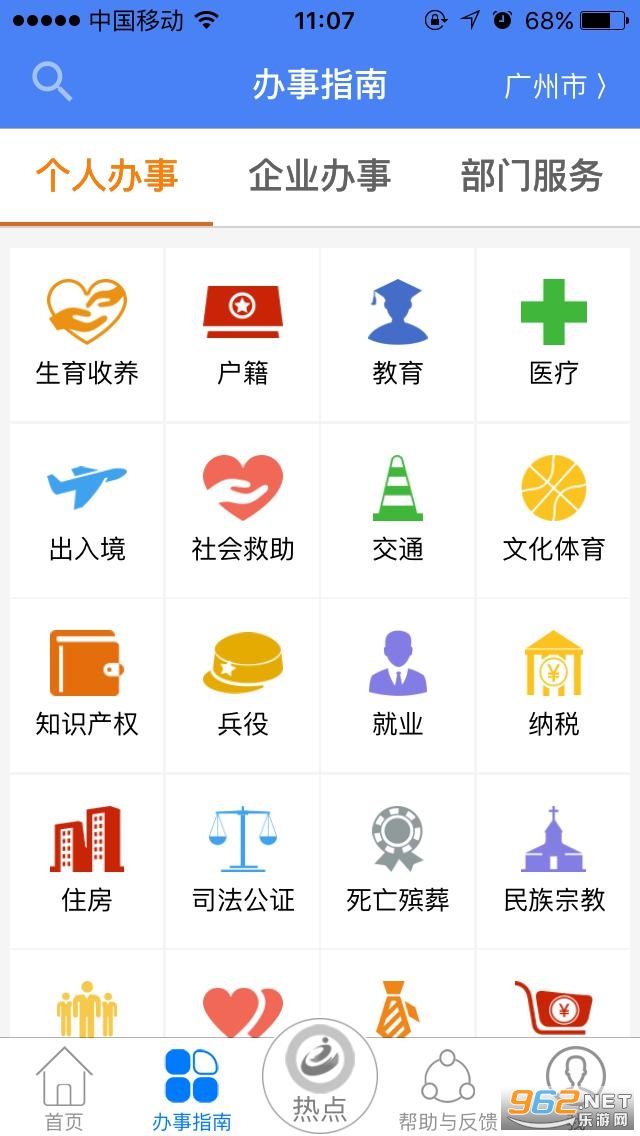This screenshot has width=640, height=1136.
Task: Open the 民族宗教 category
Action: coord(554,861)
